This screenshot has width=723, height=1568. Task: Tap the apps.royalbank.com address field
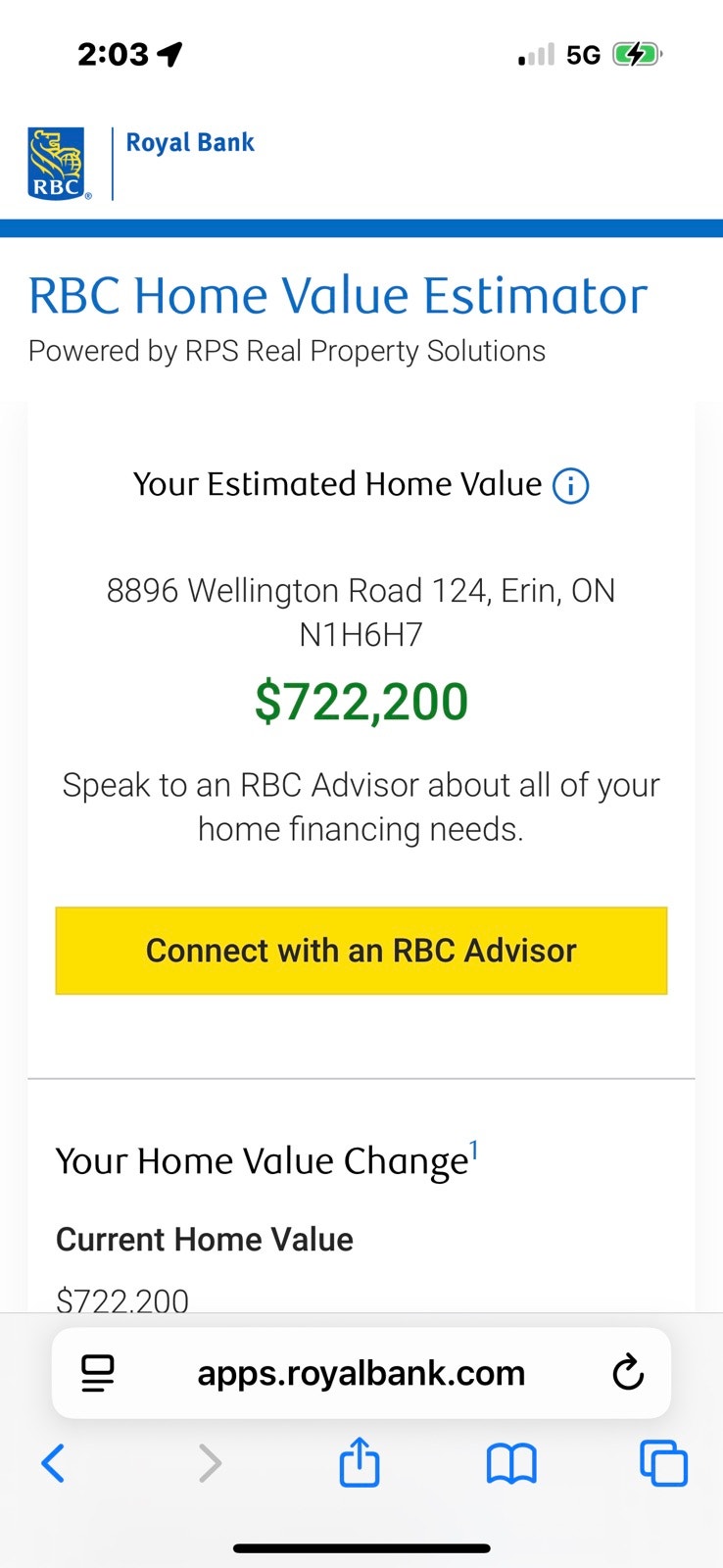click(361, 1373)
